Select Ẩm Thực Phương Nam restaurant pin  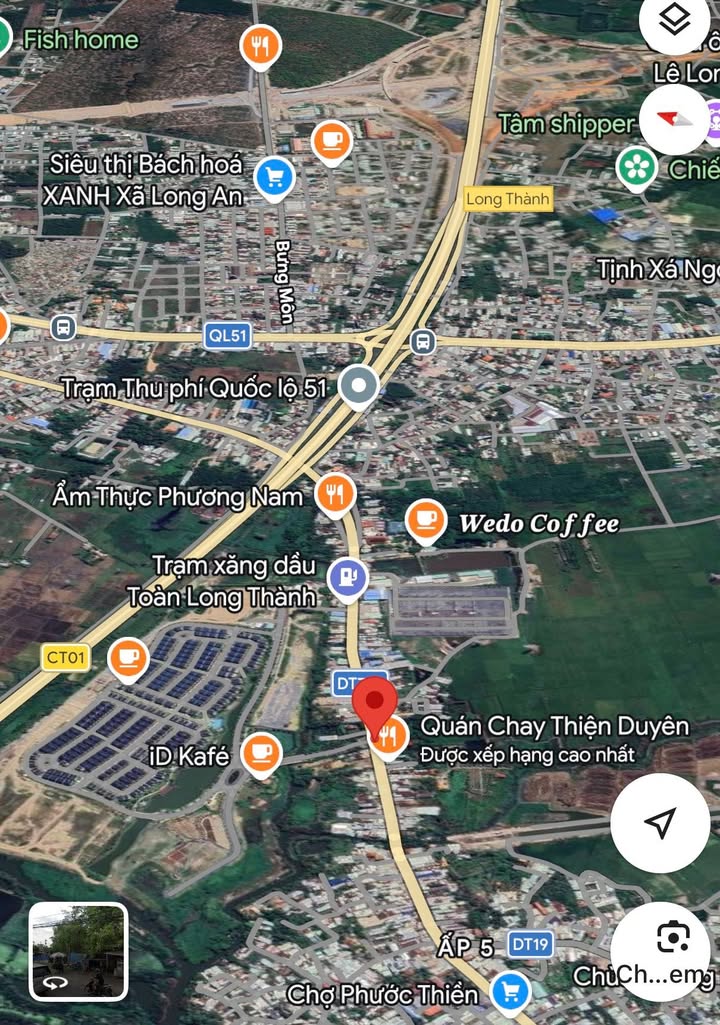tap(335, 492)
